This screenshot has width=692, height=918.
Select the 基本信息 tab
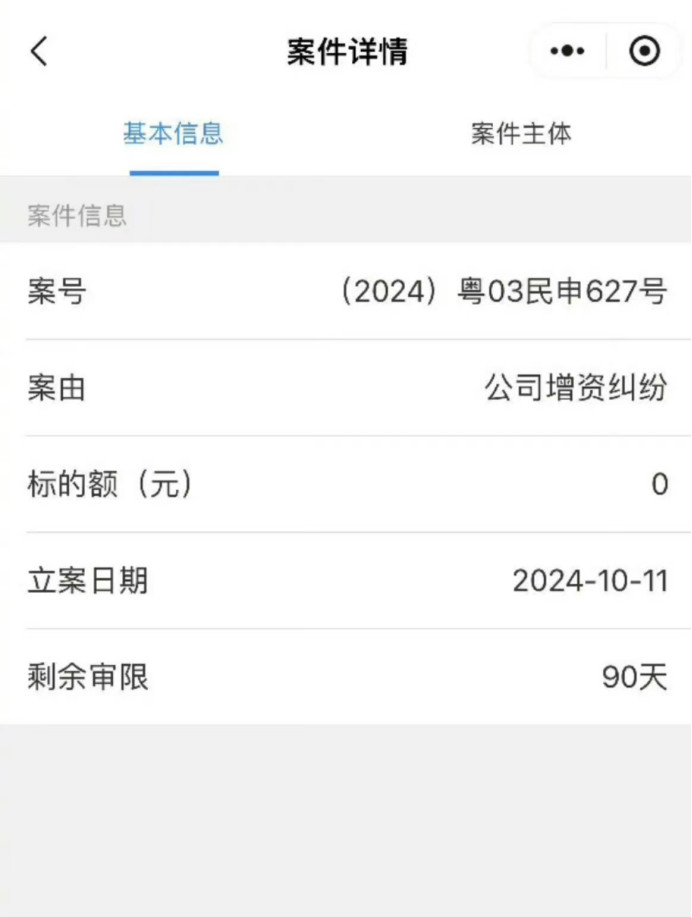coord(173,134)
